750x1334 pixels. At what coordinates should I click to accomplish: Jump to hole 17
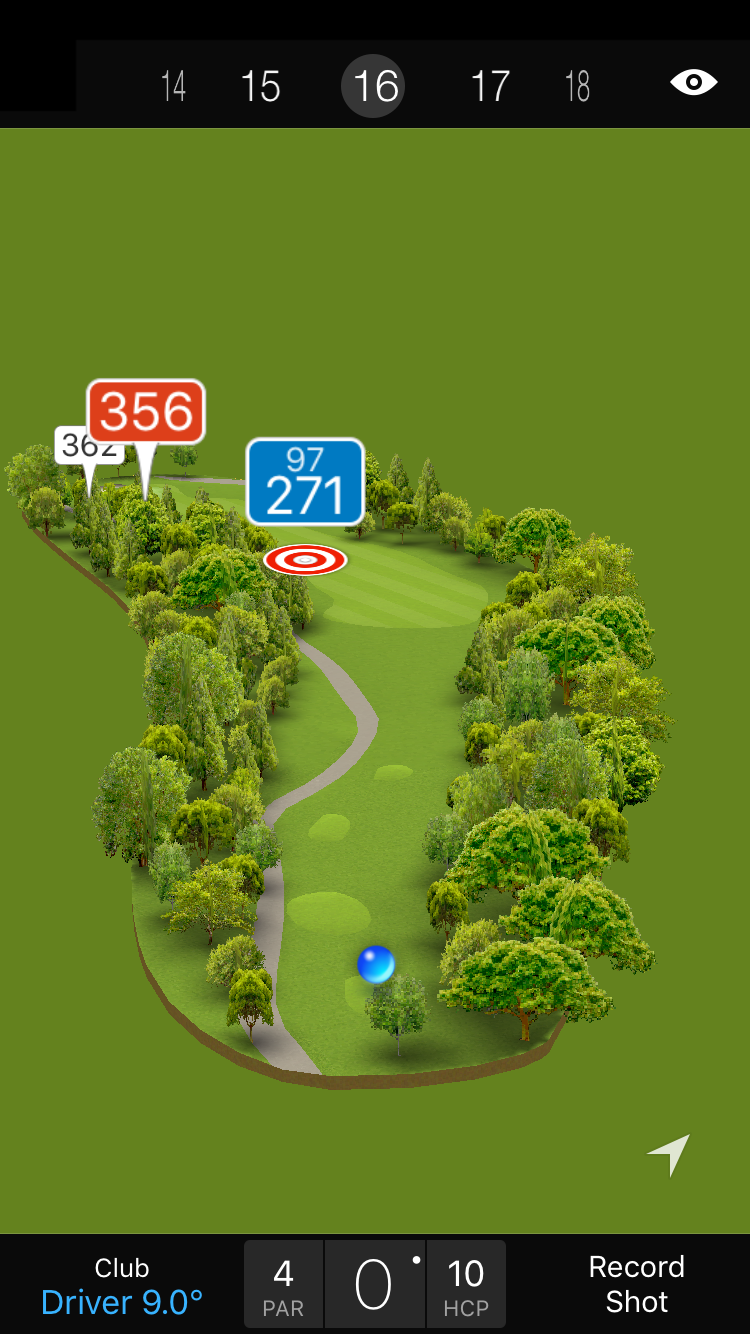490,87
